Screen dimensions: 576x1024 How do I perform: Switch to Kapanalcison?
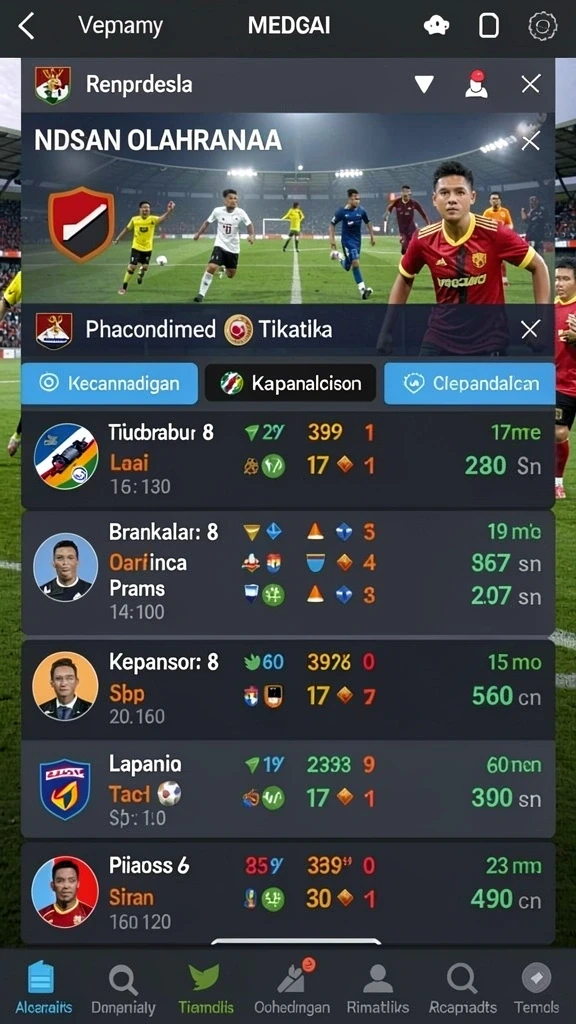click(290, 383)
